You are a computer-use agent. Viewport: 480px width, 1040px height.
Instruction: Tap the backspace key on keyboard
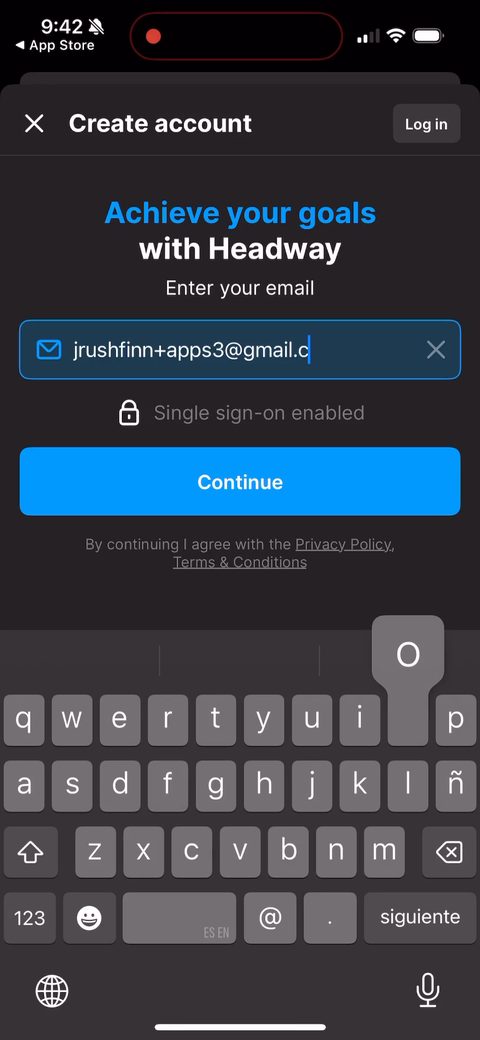(449, 852)
